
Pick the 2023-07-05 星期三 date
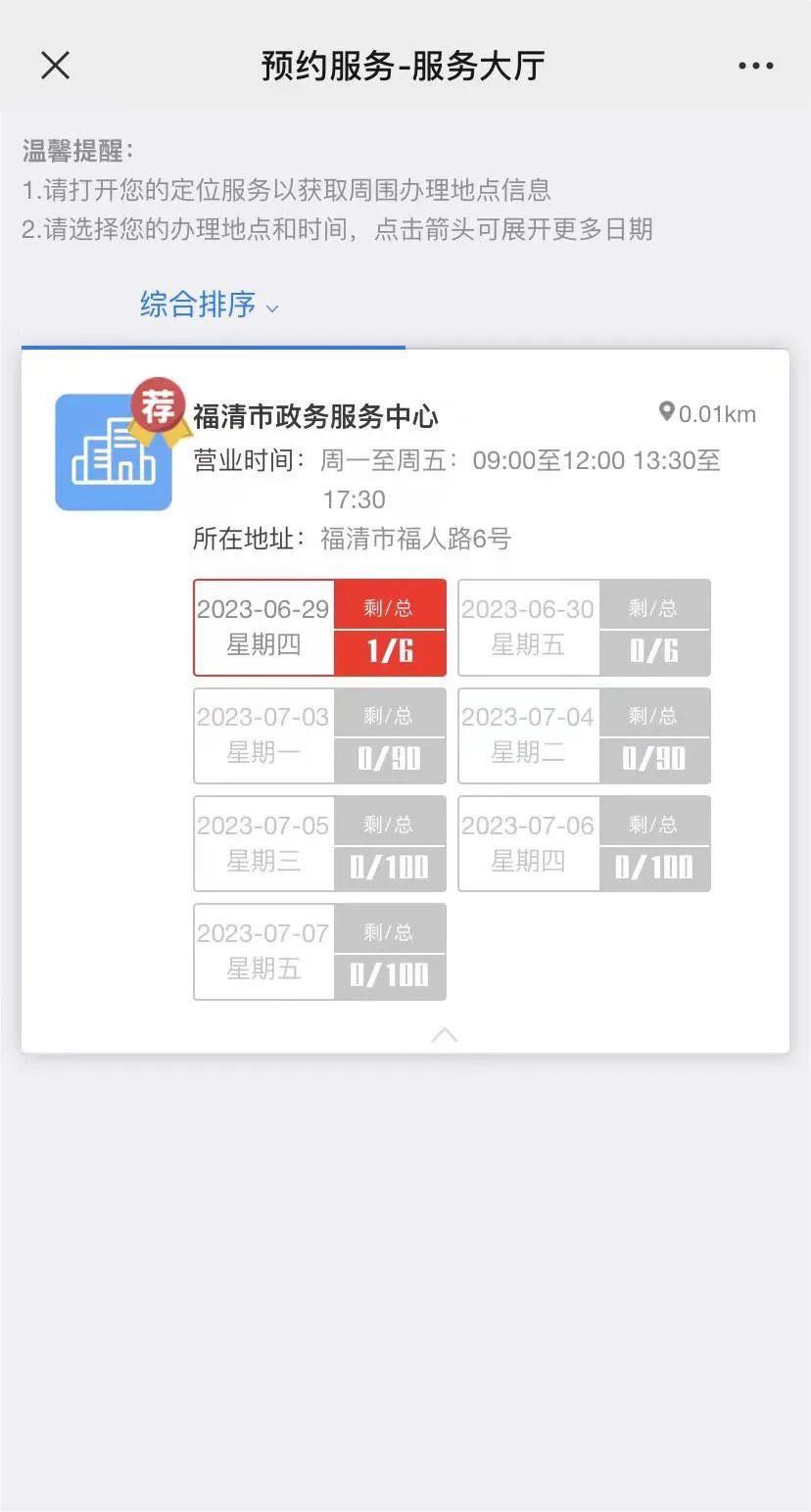point(319,843)
